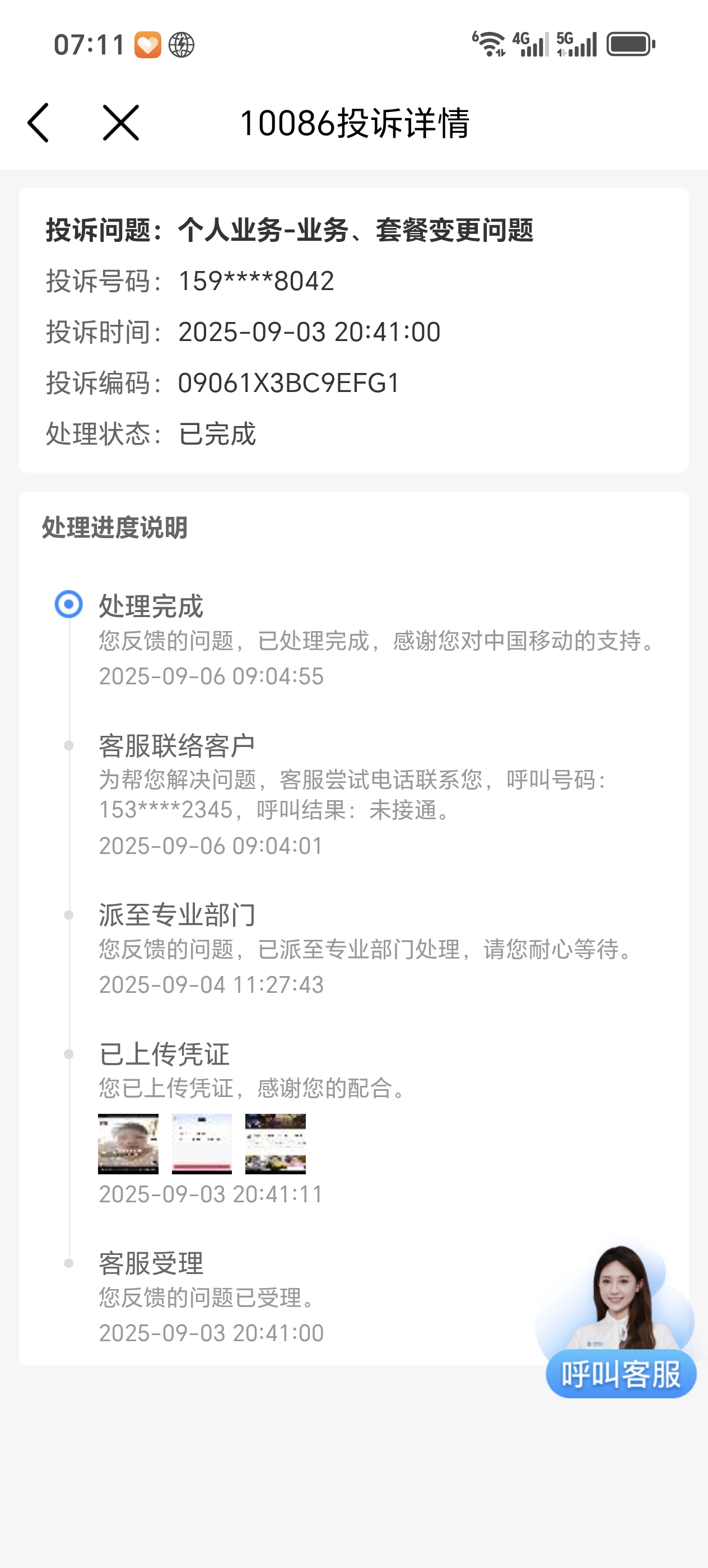708x1568 pixels.
Task: Open the second uploaded evidence thumbnail
Action: [x=202, y=1144]
